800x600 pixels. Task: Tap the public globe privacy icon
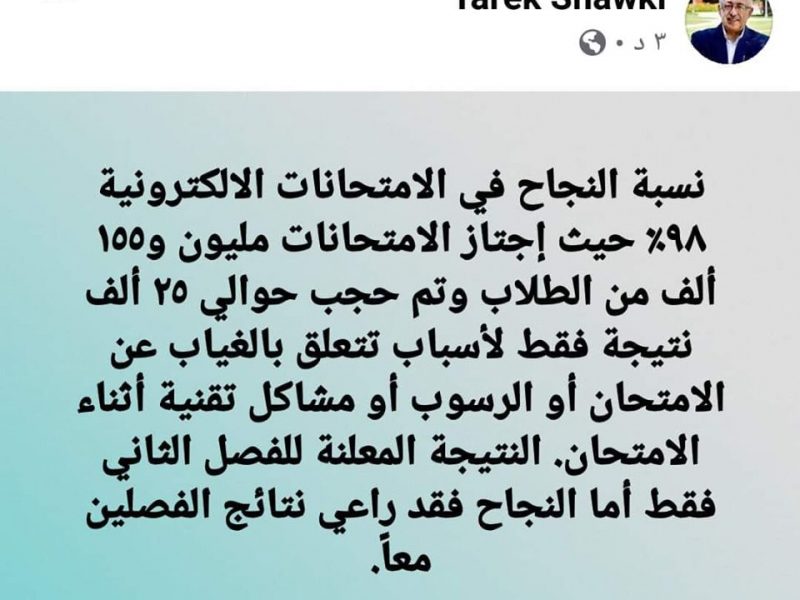[x=593, y=43]
